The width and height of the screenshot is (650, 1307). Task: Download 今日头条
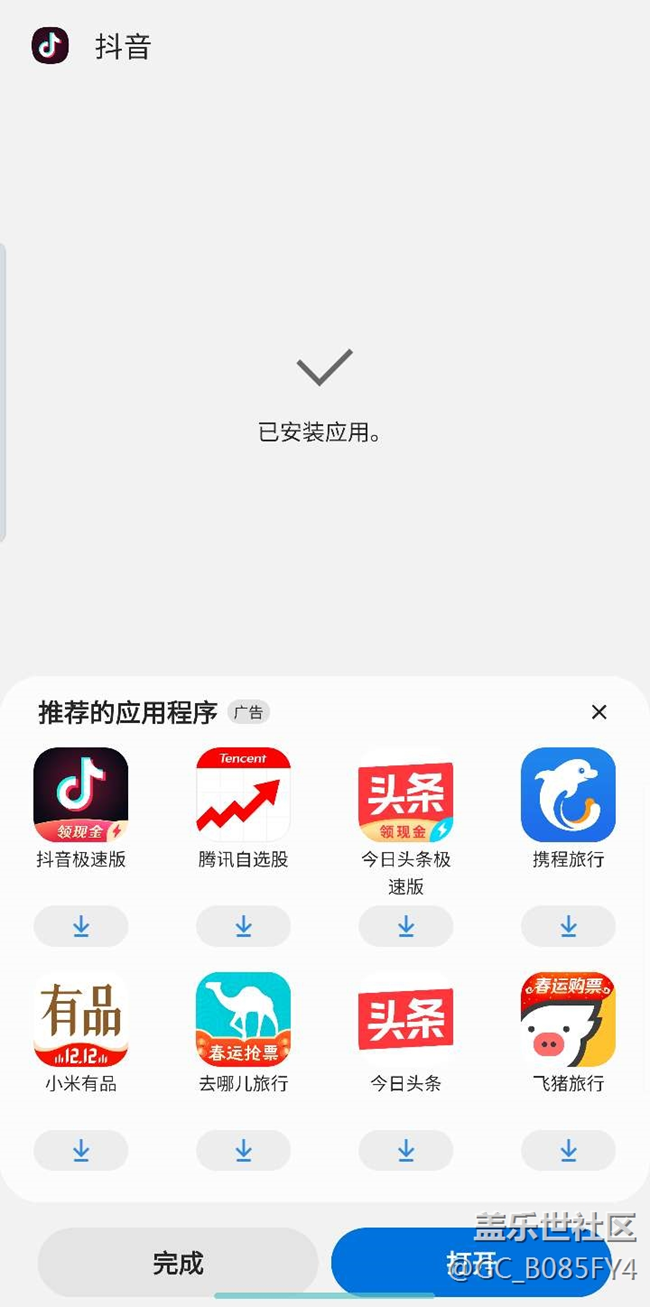(406, 1151)
